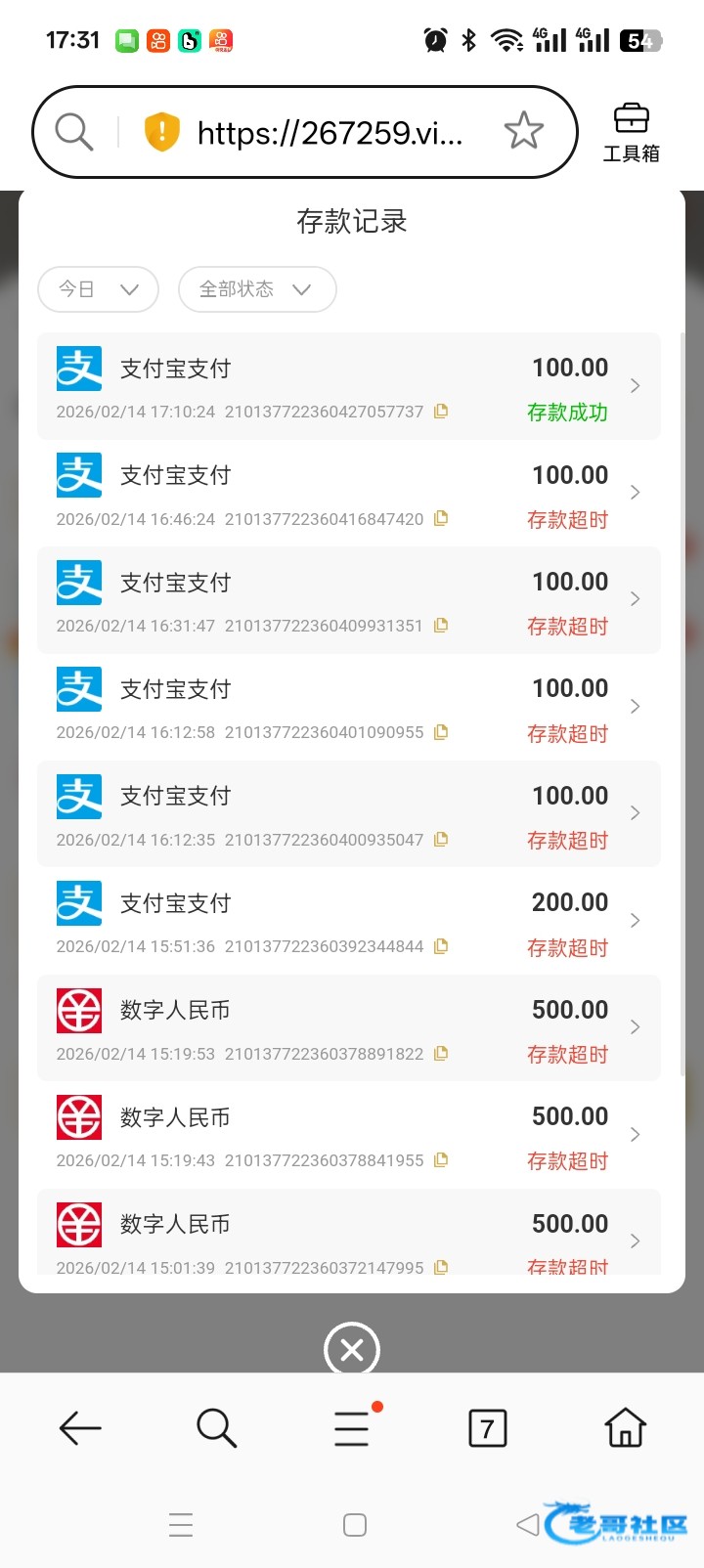Viewport: 704px width, 1568px height.
Task: Copy order number of the 16:46:24 deposit
Action: pos(441,518)
